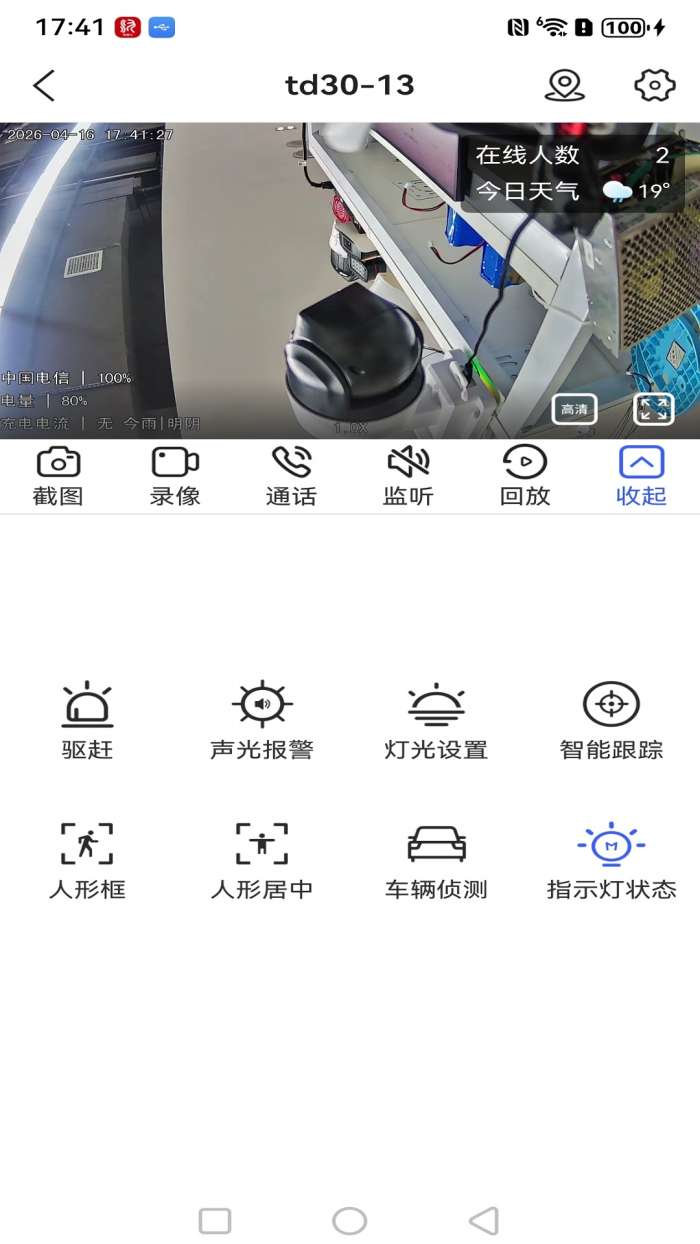Open 回放 playback

tap(525, 476)
